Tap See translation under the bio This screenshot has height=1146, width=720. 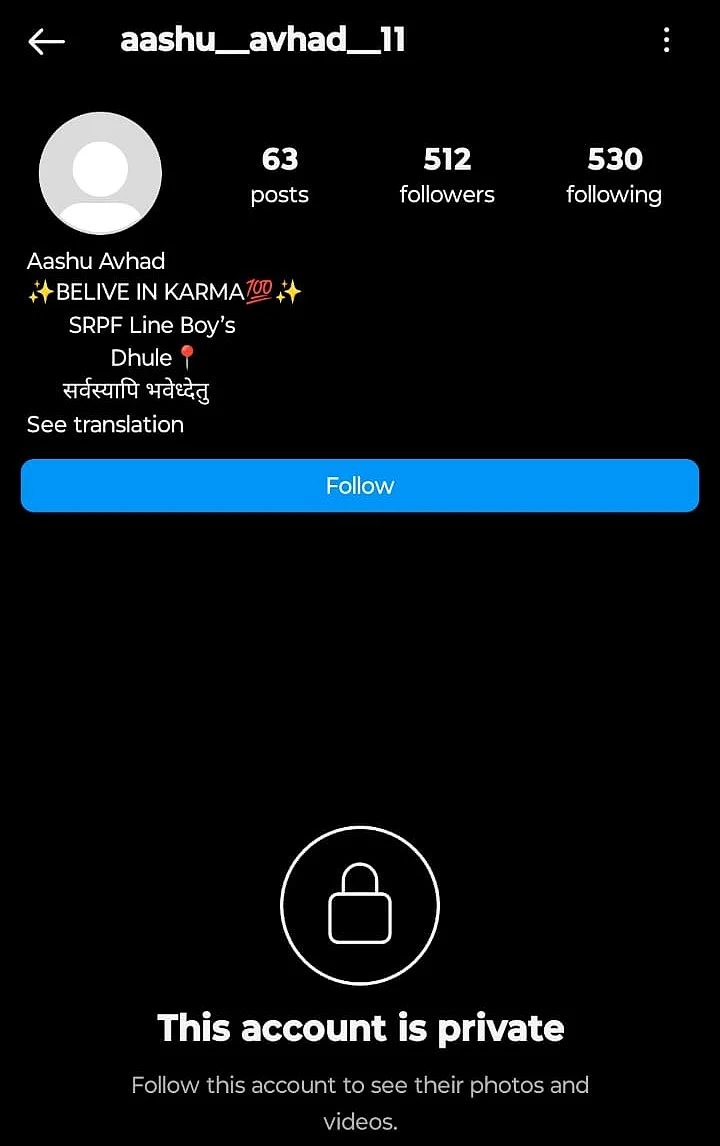(x=105, y=425)
